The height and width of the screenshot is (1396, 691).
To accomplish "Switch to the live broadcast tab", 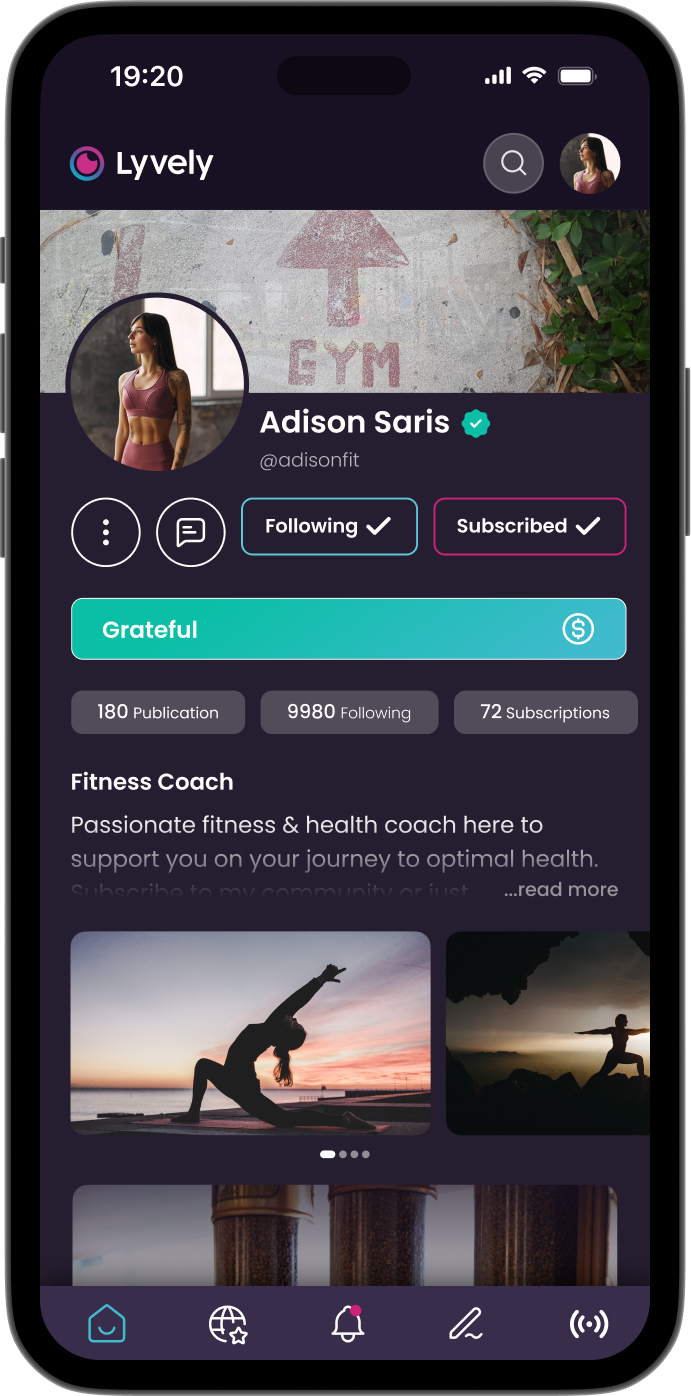I will coord(588,1324).
